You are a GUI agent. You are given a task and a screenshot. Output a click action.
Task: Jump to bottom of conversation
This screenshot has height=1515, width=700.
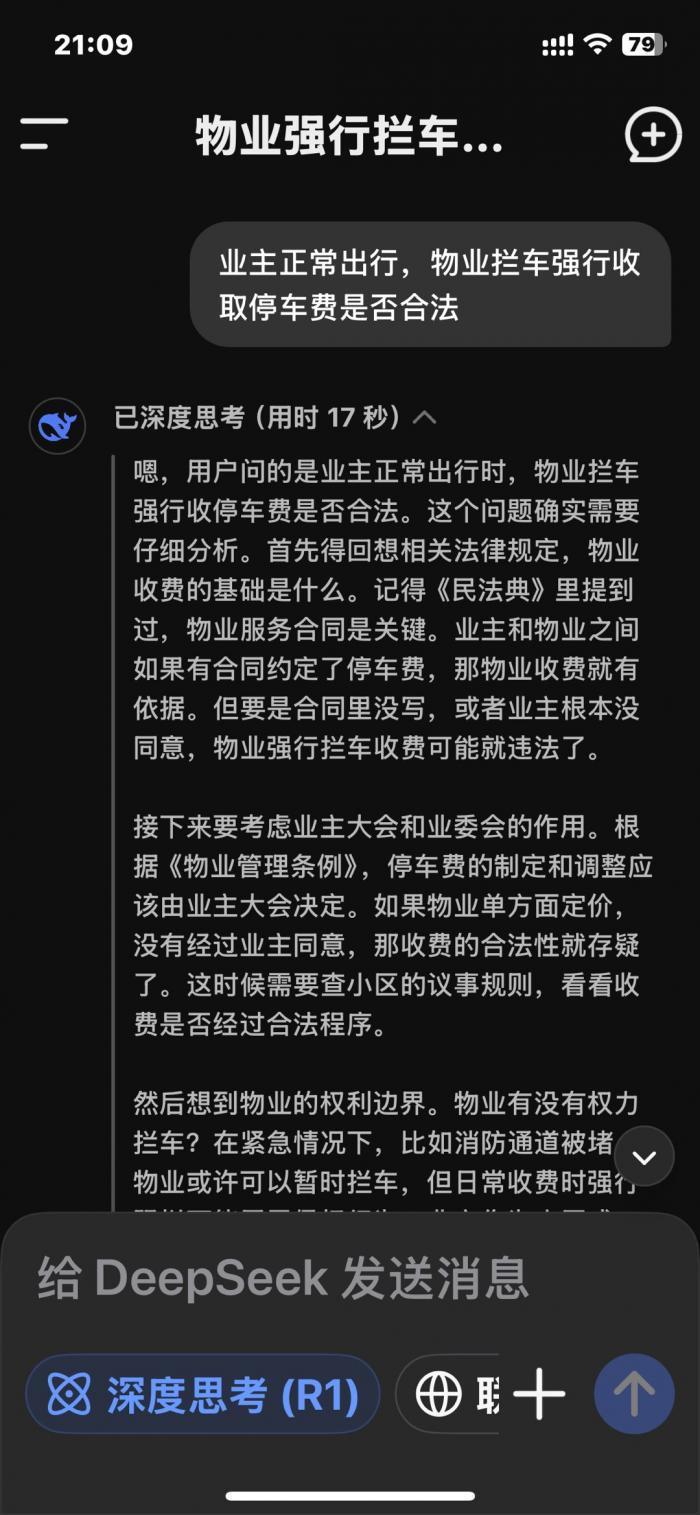click(644, 1156)
